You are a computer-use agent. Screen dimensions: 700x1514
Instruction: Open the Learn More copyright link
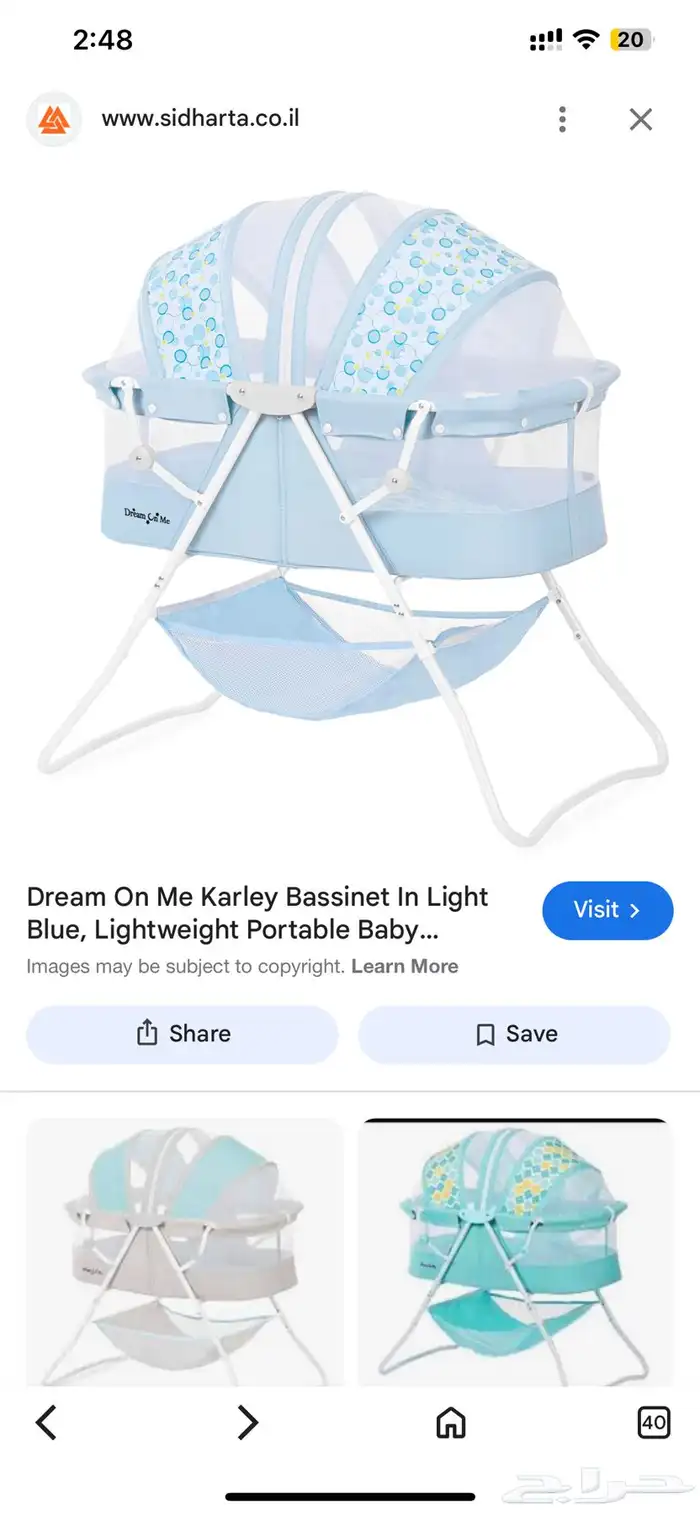pyautogui.click(x=404, y=966)
